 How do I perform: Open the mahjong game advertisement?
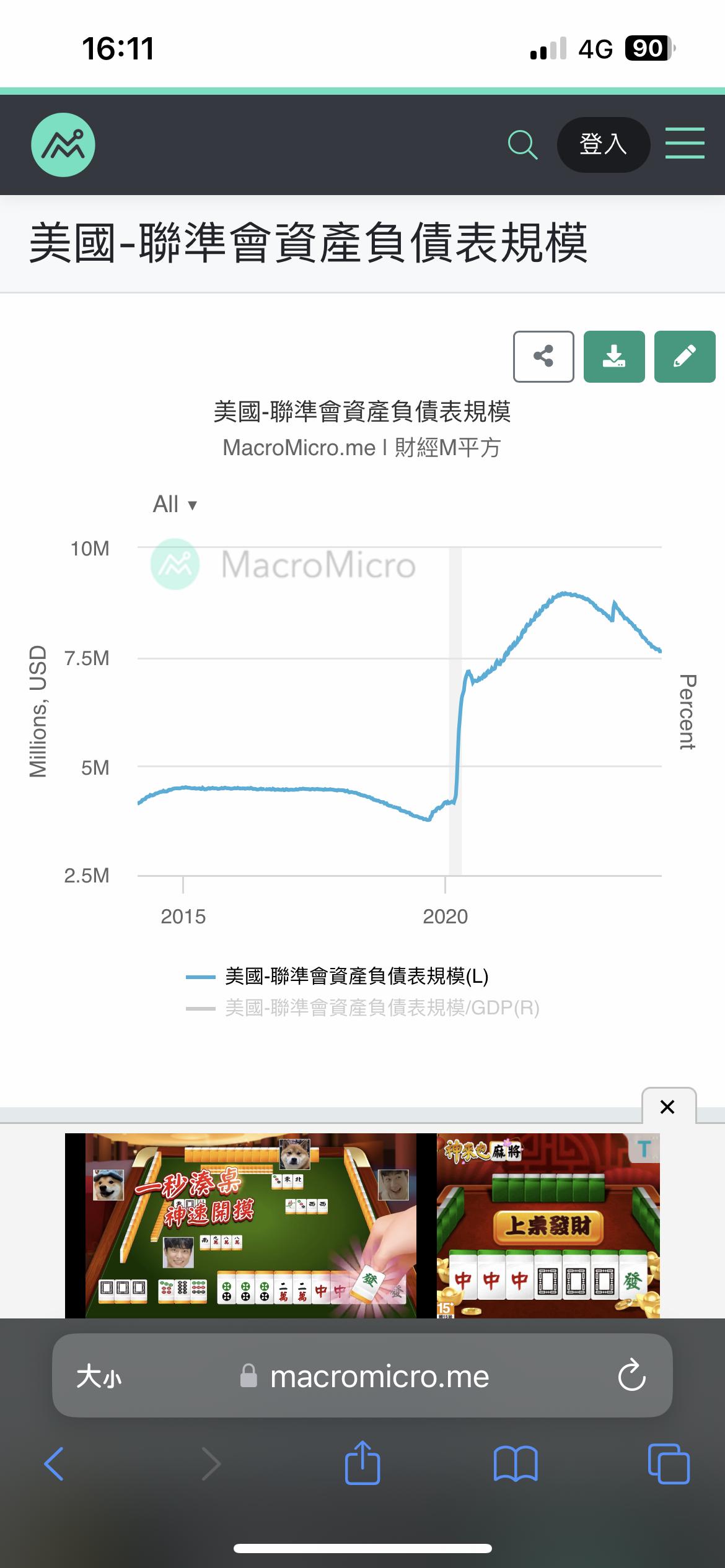coord(362,1225)
